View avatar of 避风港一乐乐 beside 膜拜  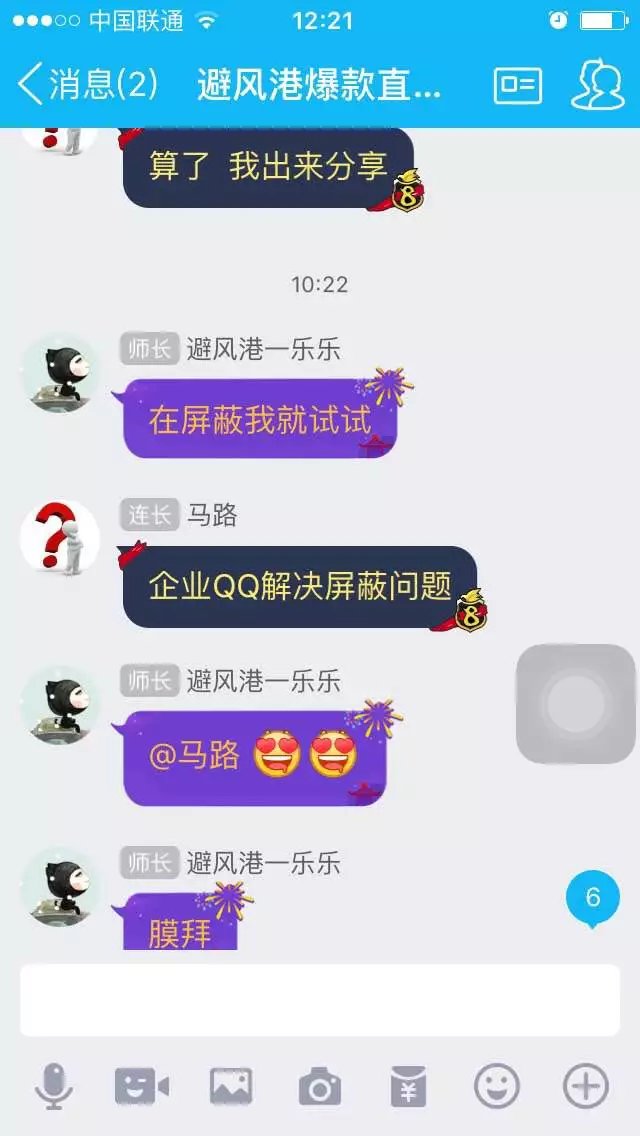pyautogui.click(x=60, y=886)
